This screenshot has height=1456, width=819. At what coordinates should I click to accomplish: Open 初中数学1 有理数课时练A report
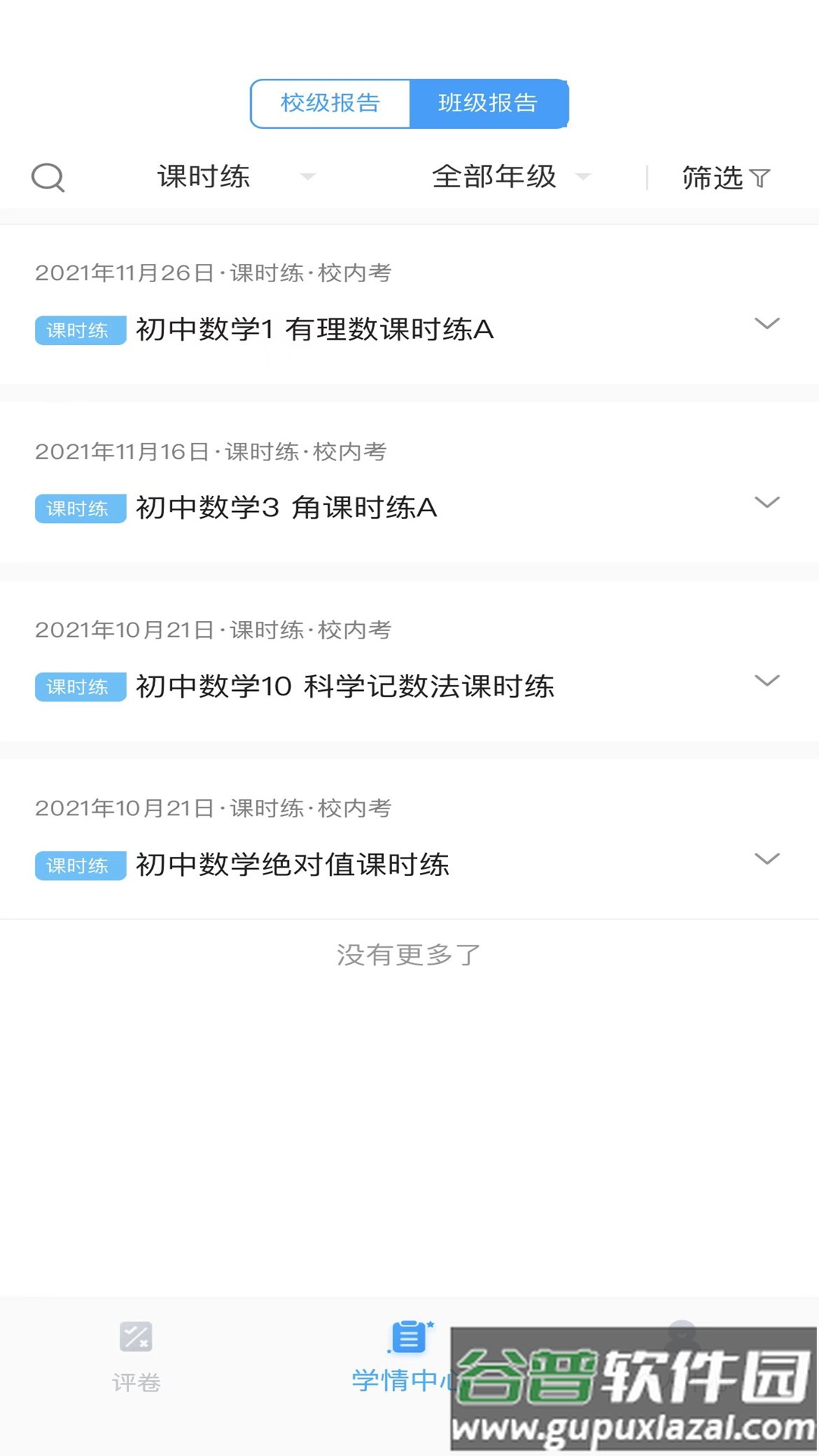[315, 330]
